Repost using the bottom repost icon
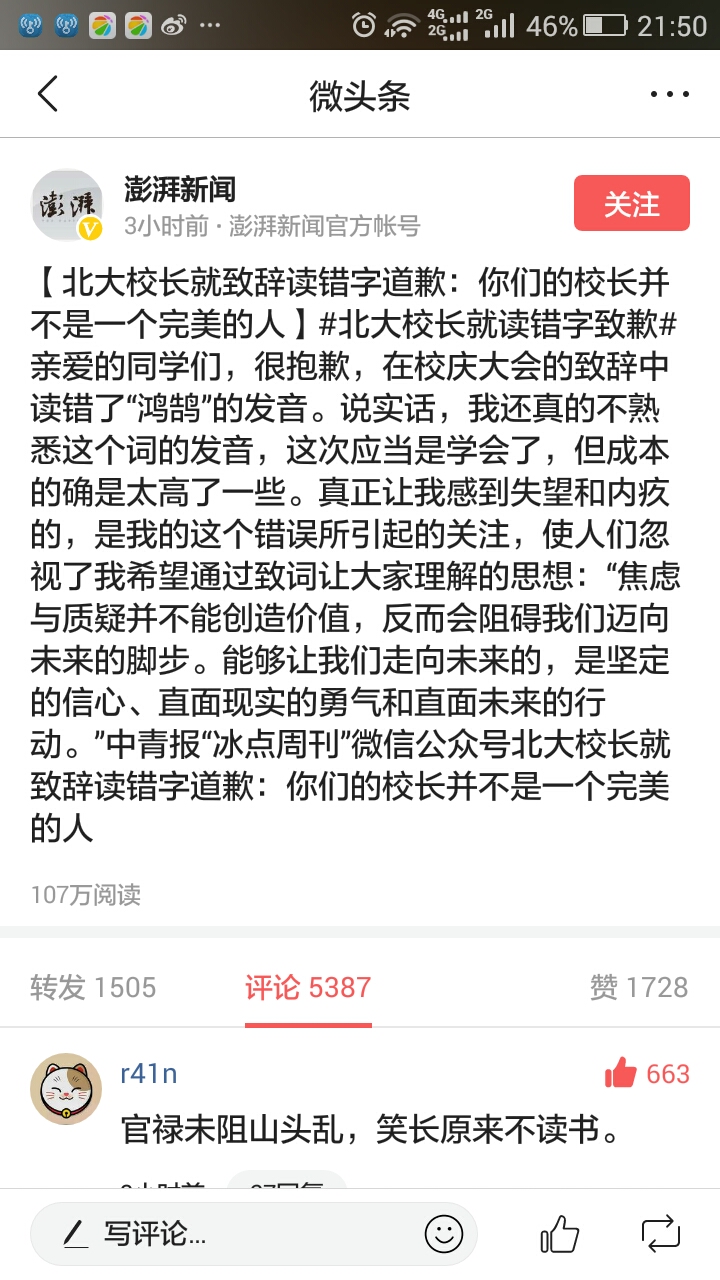 click(660, 1234)
